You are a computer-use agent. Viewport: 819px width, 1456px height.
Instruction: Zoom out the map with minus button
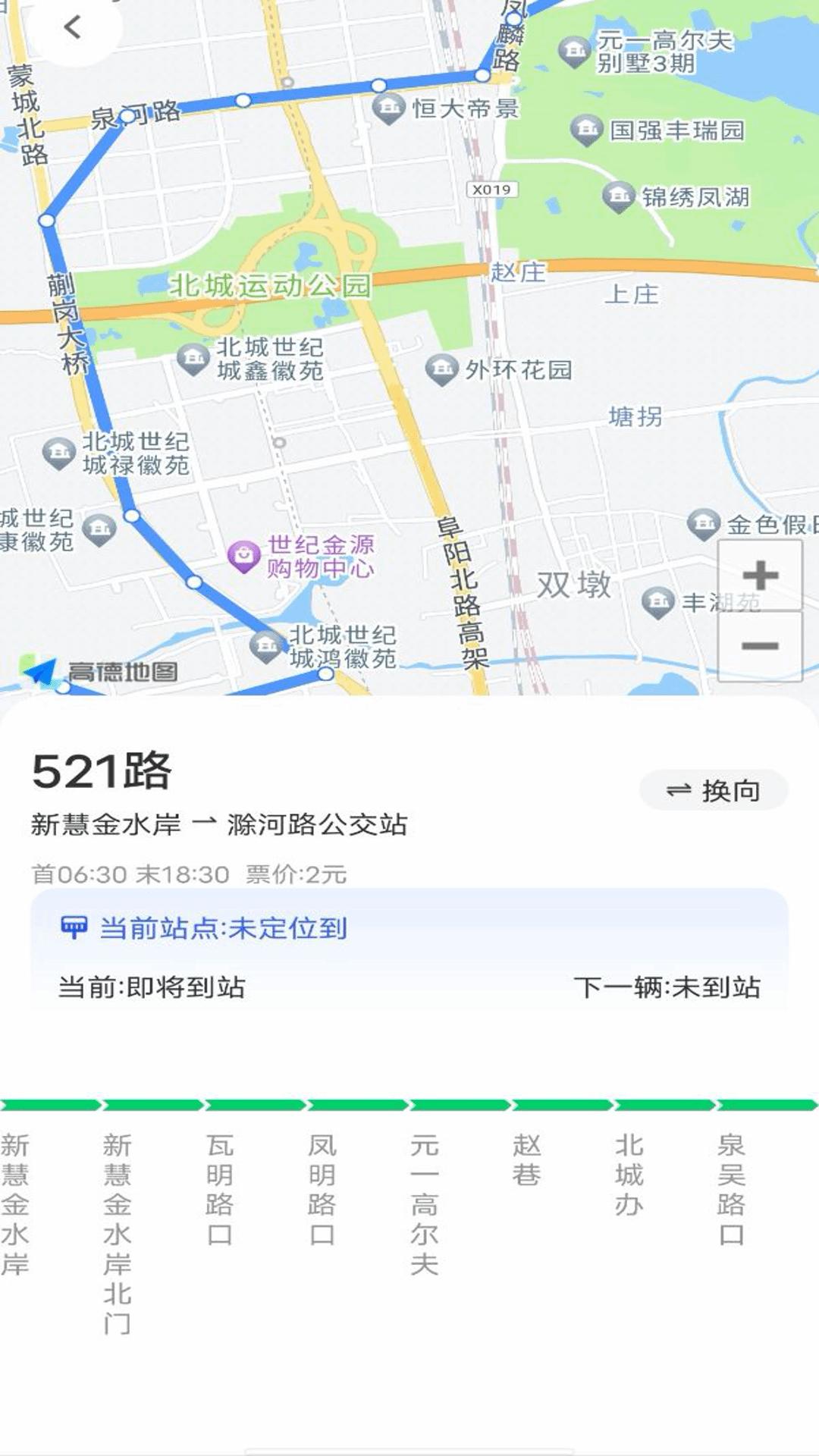760,646
